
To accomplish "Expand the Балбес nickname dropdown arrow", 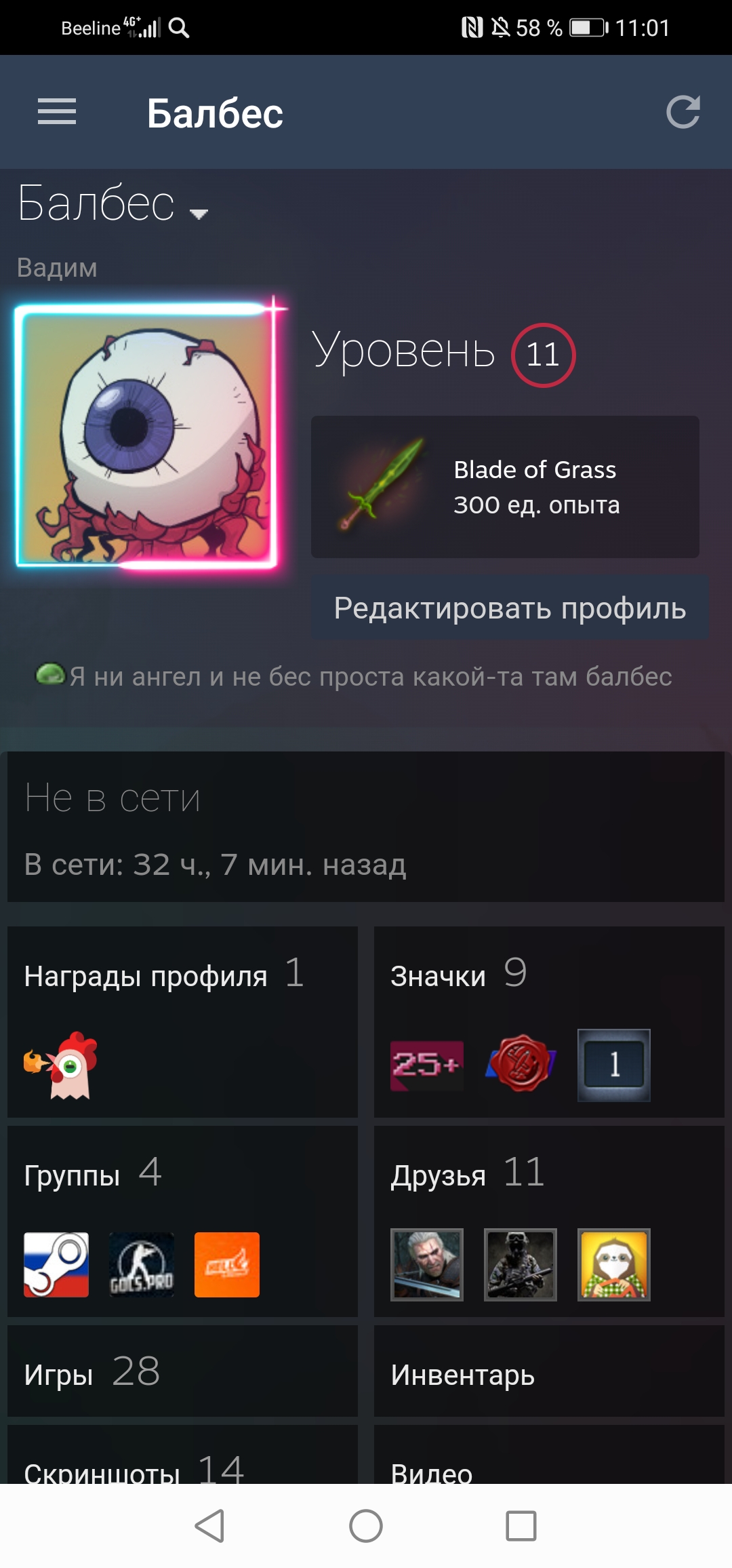I will click(199, 214).
